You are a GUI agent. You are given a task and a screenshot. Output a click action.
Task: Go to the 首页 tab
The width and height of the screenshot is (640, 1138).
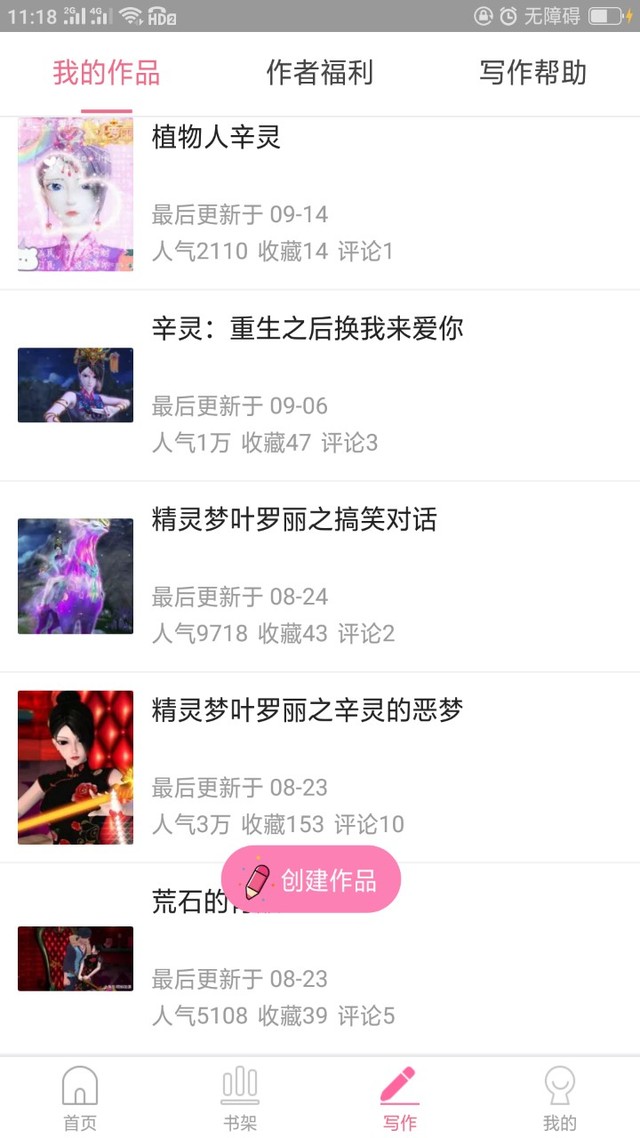click(80, 1097)
